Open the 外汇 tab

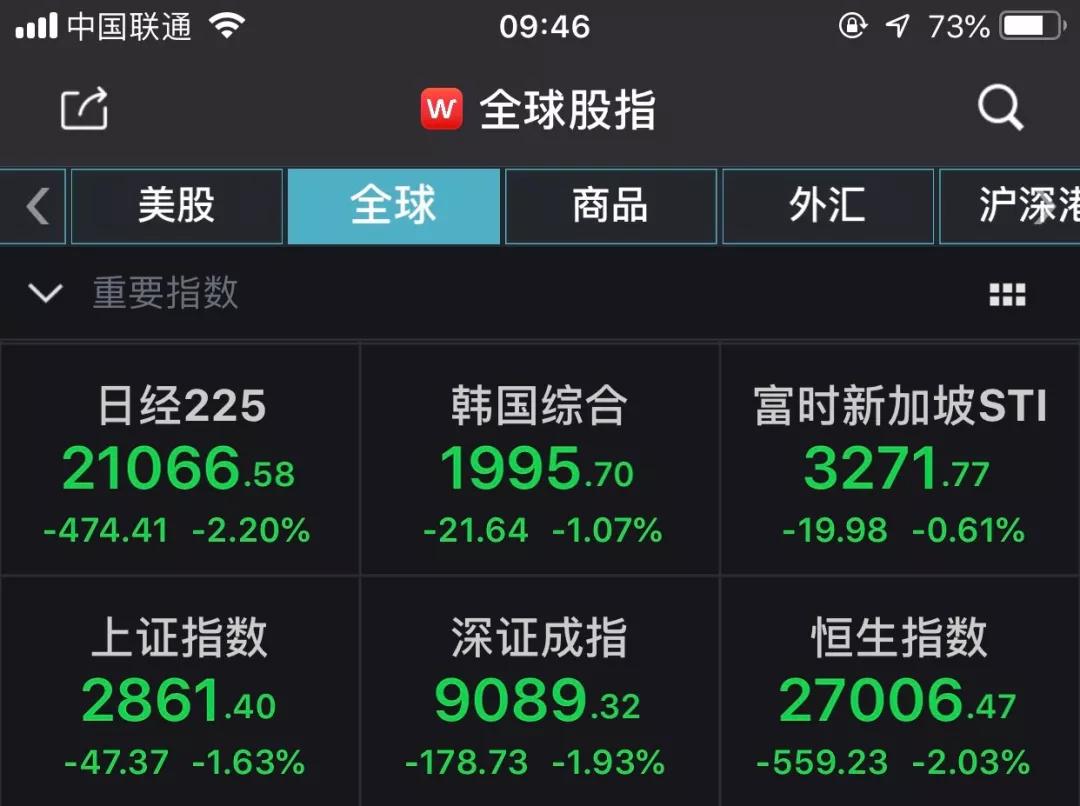827,207
